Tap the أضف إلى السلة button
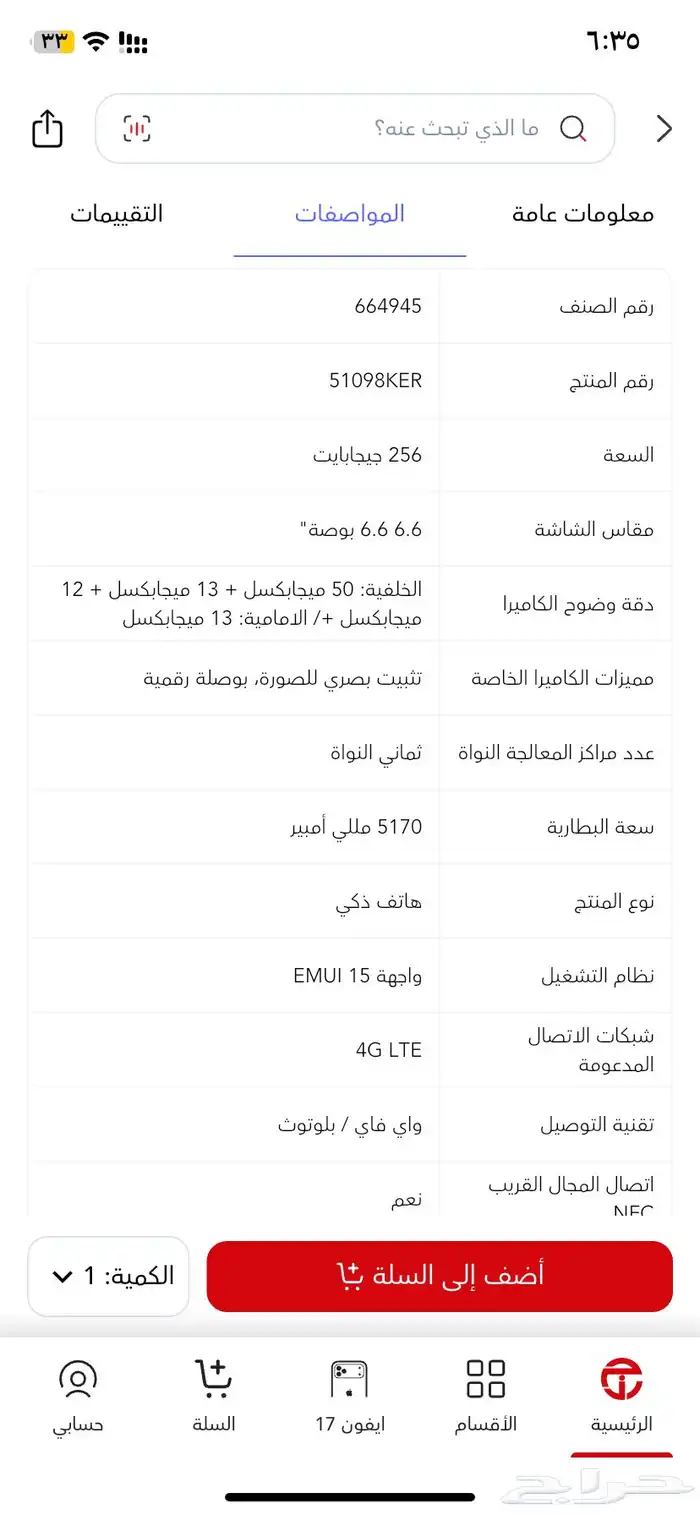The image size is (700, 1515). coord(440,1276)
